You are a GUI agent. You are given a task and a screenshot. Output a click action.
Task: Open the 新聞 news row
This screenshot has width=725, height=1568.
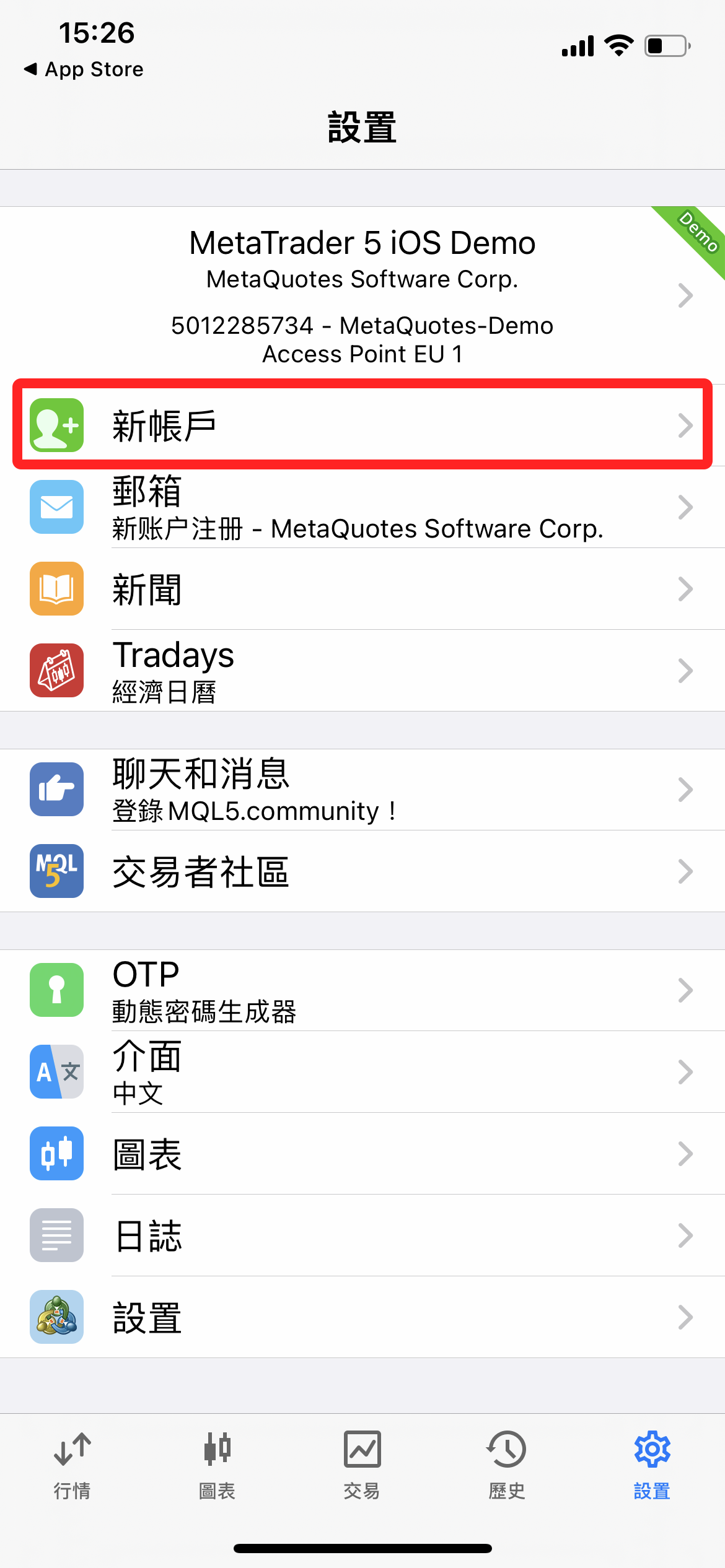(362, 589)
